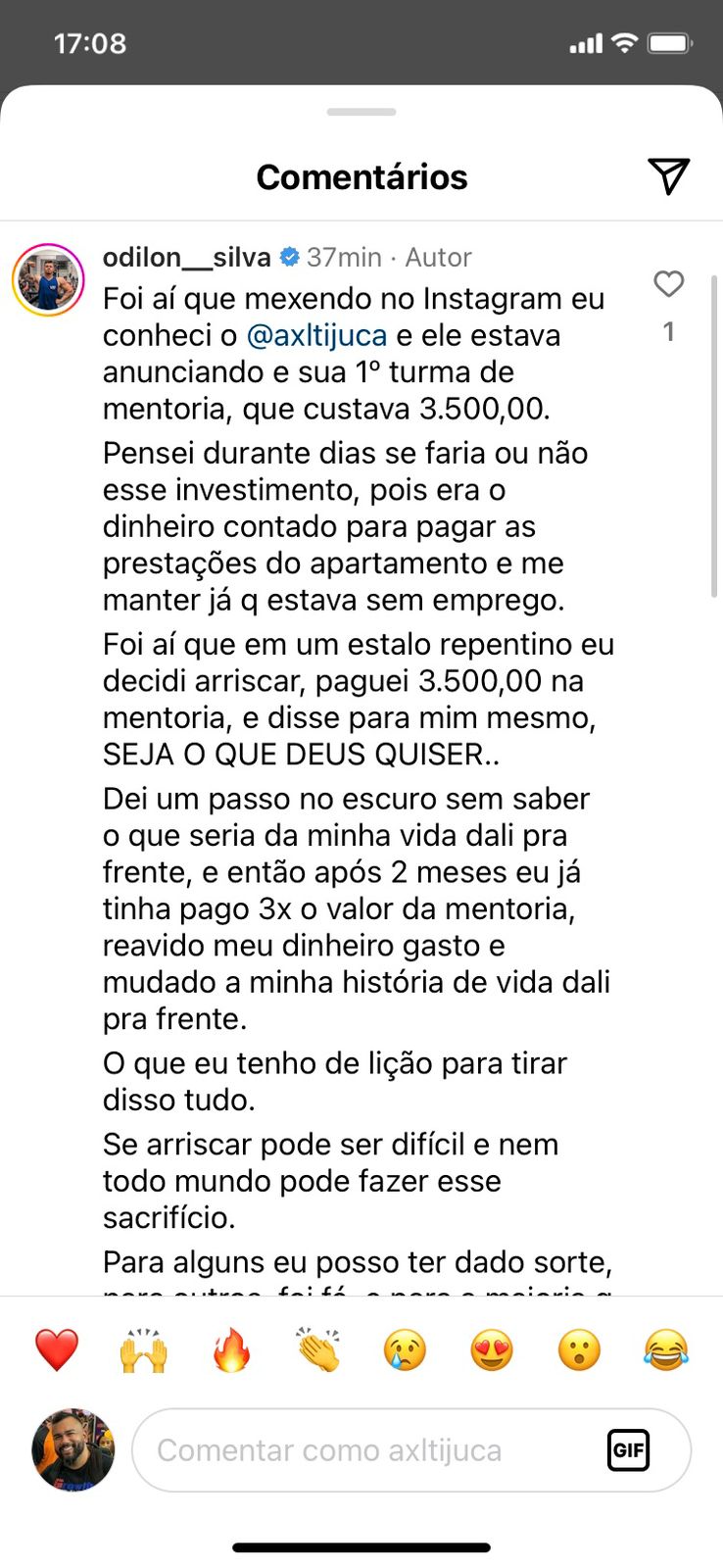723x1568 pixels.
Task: React with the laughing tears emoji
Action: pos(666,1350)
